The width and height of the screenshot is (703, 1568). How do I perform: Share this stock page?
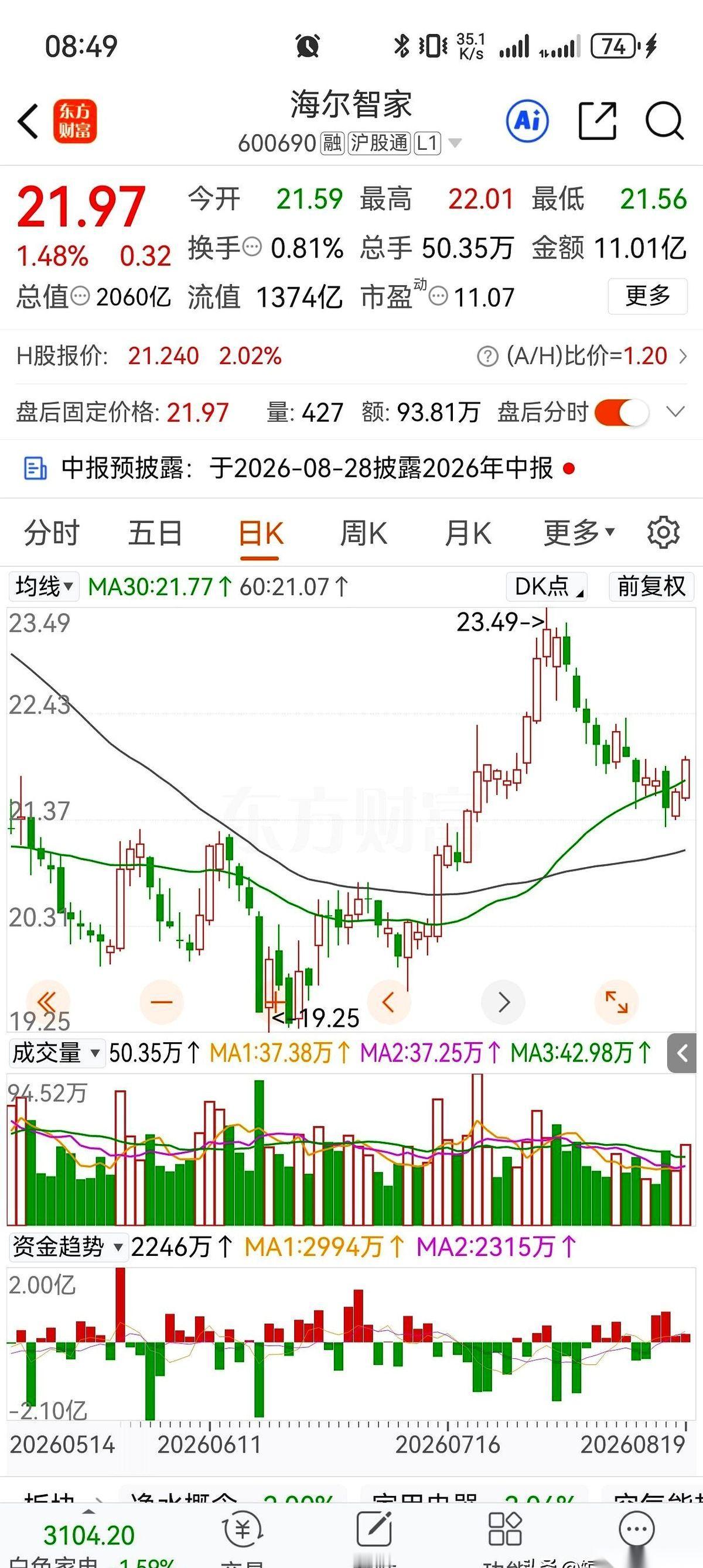click(x=597, y=121)
